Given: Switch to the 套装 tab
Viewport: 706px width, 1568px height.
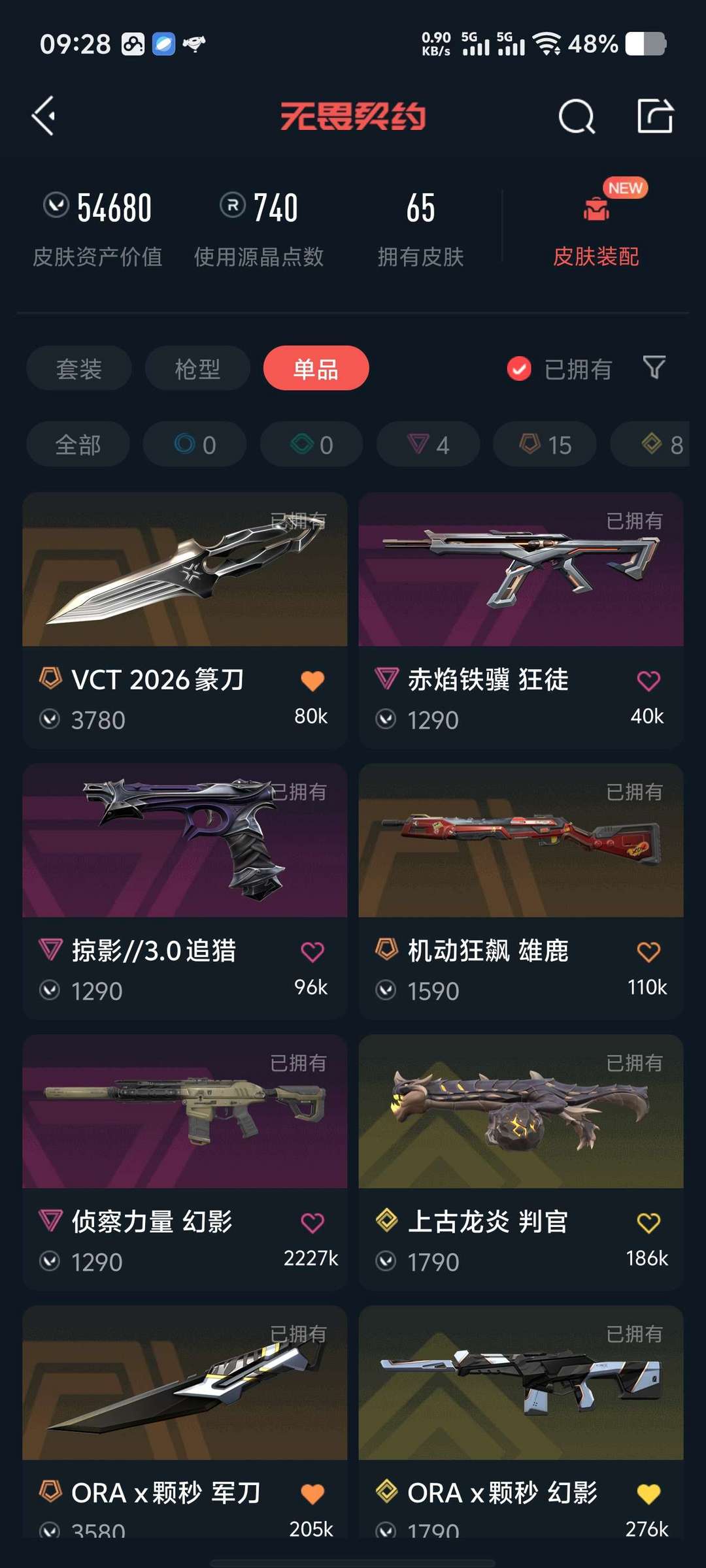Looking at the screenshot, I should [x=78, y=368].
